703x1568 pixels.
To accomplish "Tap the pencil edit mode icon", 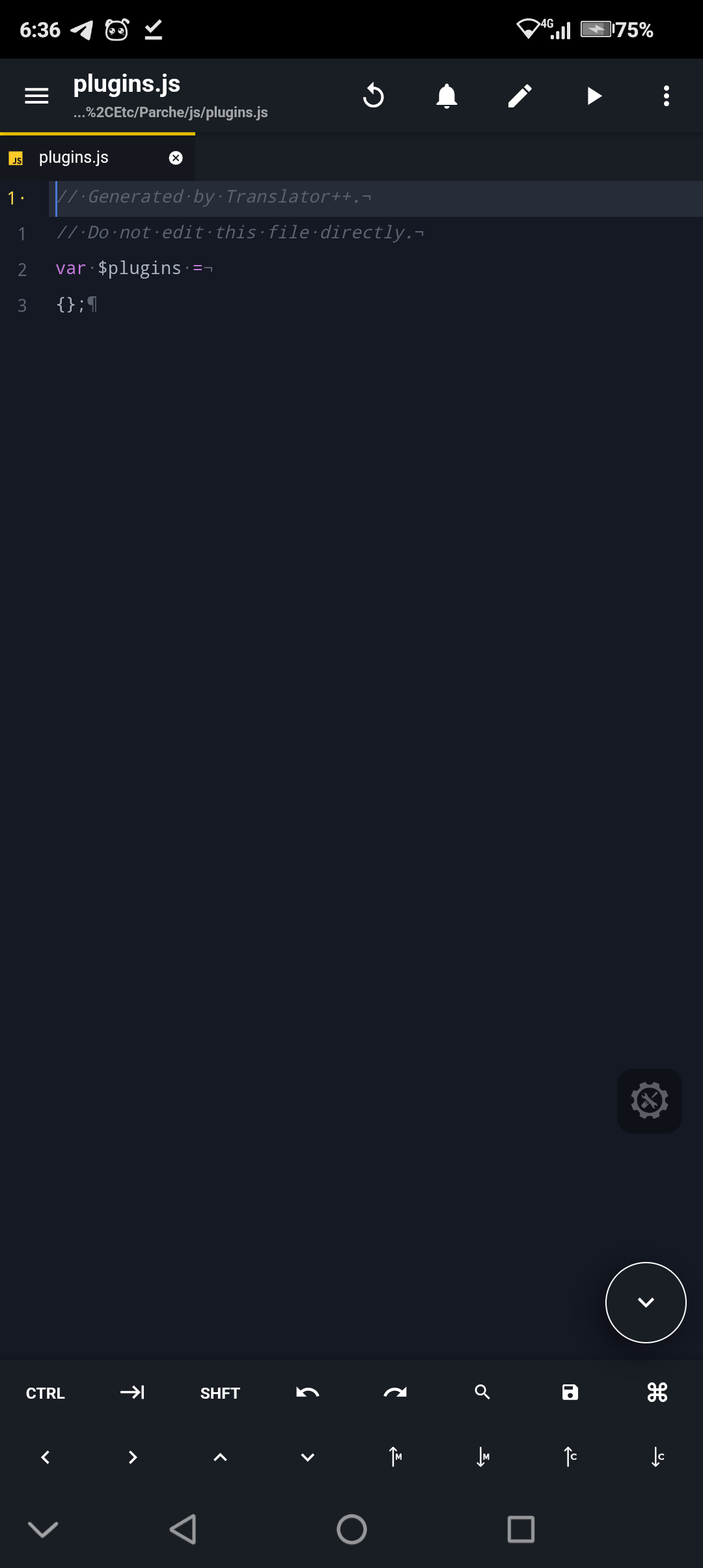I will coord(520,96).
